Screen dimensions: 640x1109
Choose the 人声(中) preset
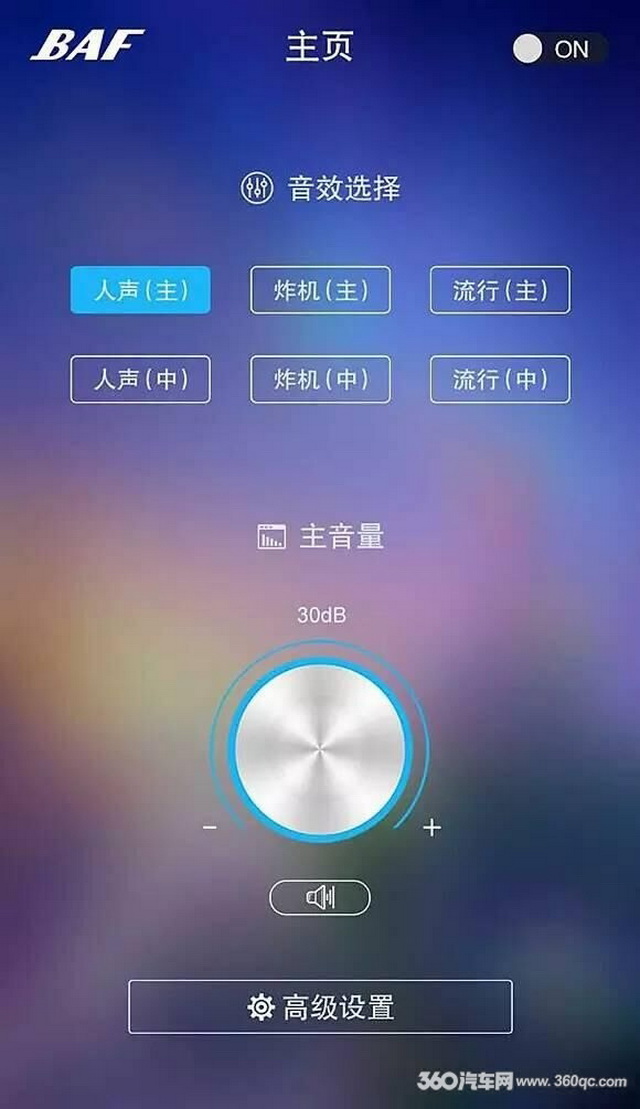[140, 379]
